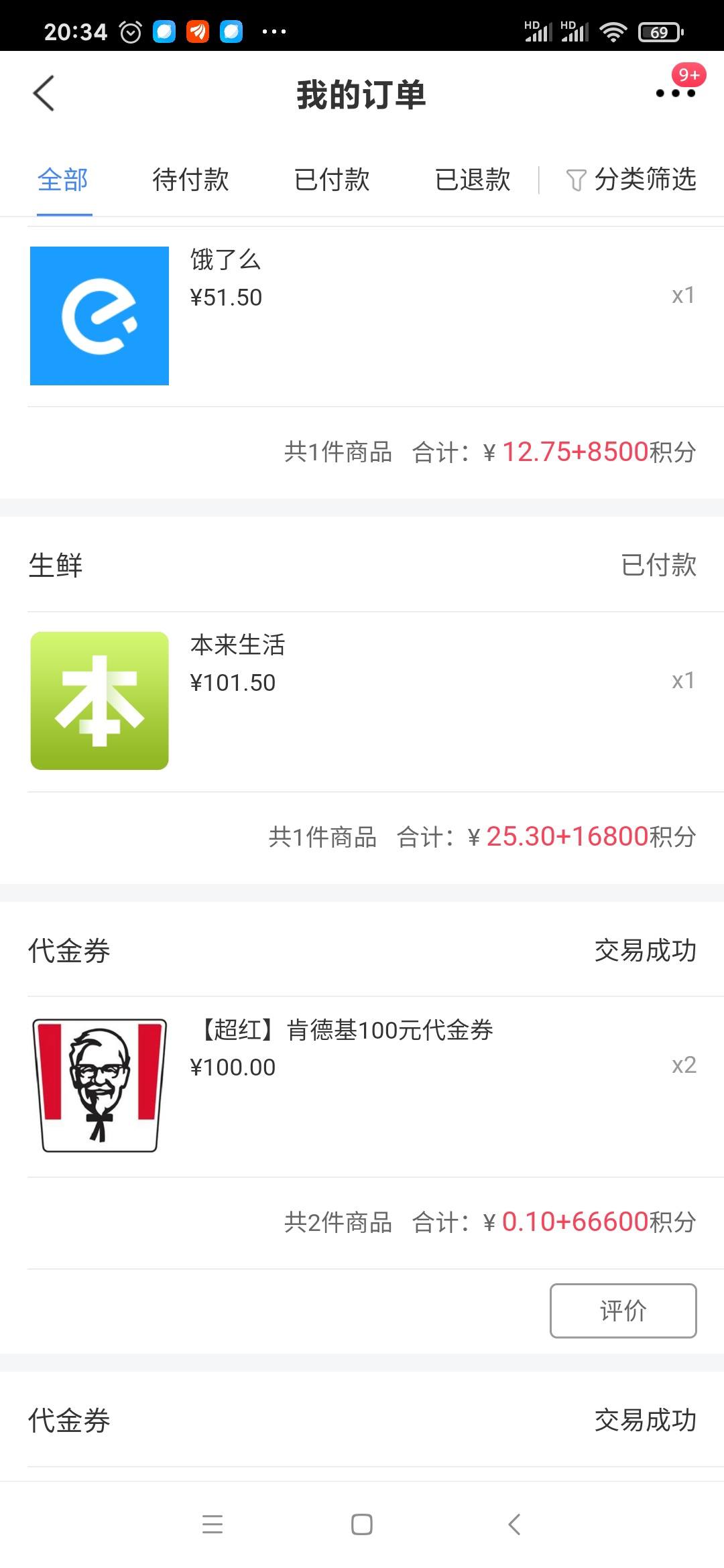
Task: Switch to the 待付款 tab
Action: (x=190, y=180)
